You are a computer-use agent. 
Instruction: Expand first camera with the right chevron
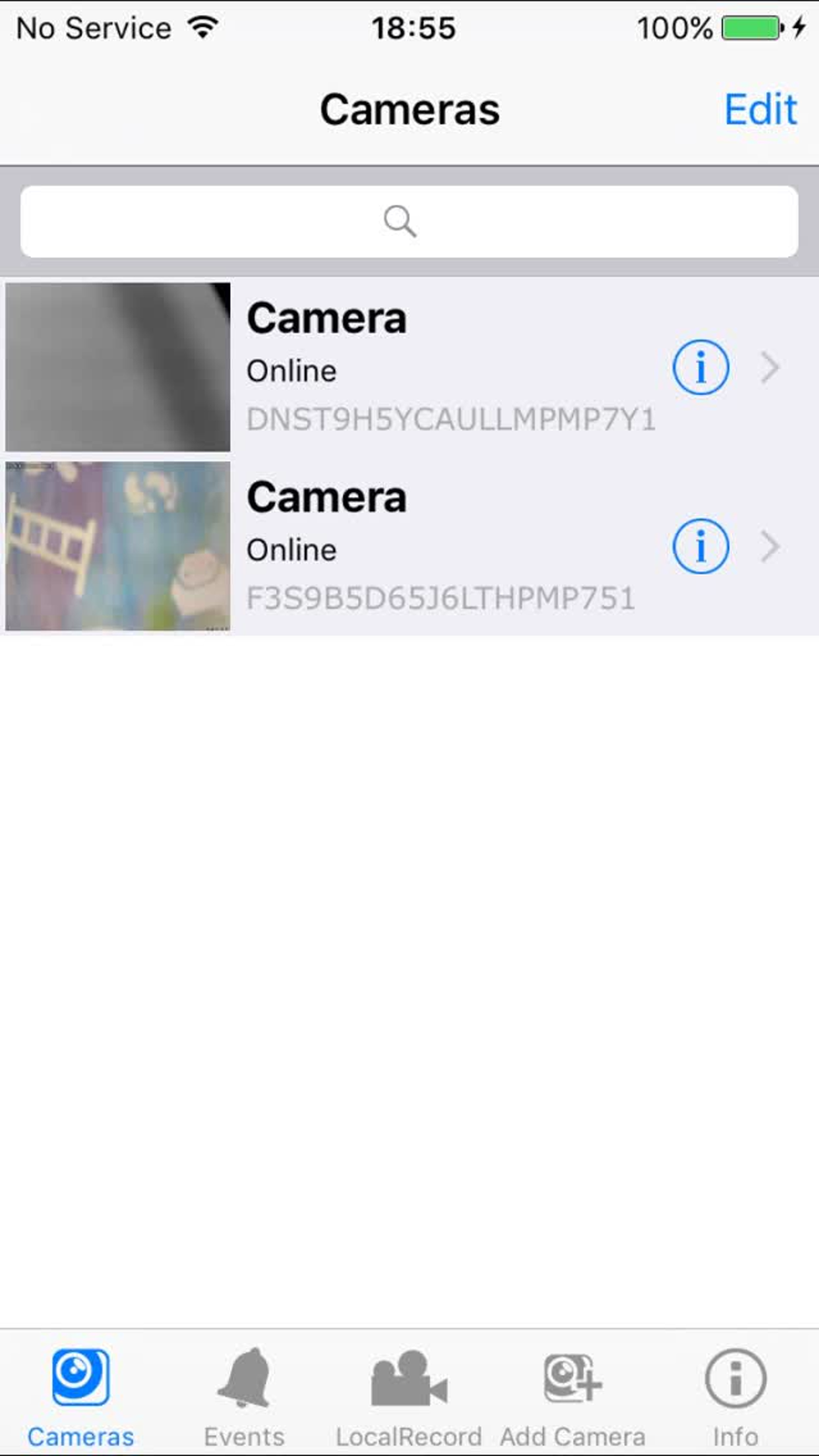click(x=770, y=369)
